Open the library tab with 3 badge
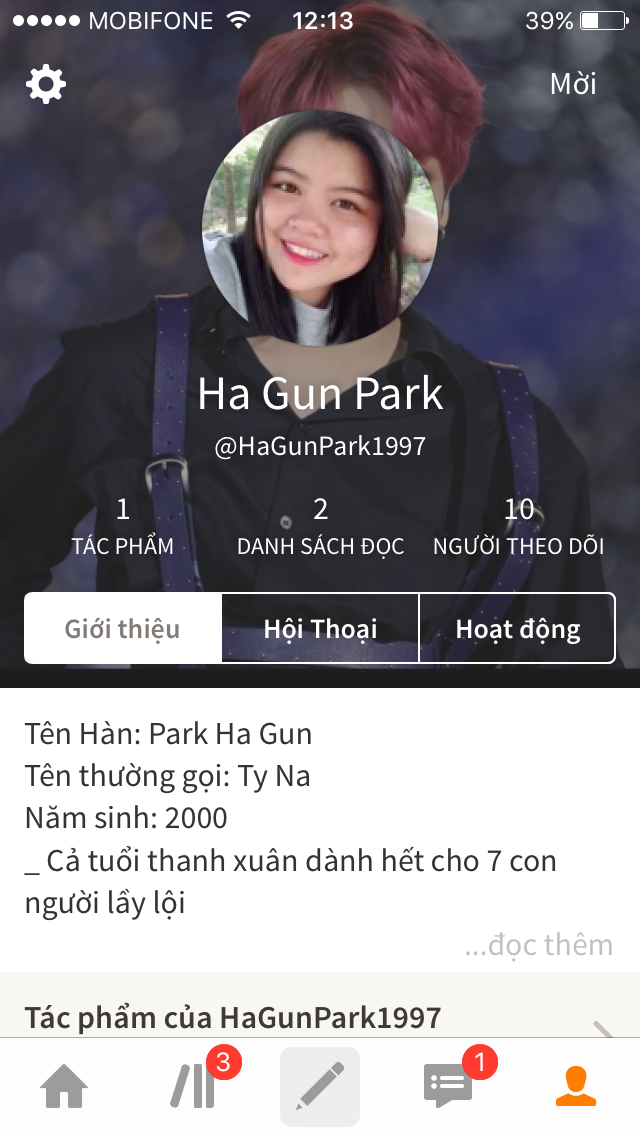 pos(194,1085)
